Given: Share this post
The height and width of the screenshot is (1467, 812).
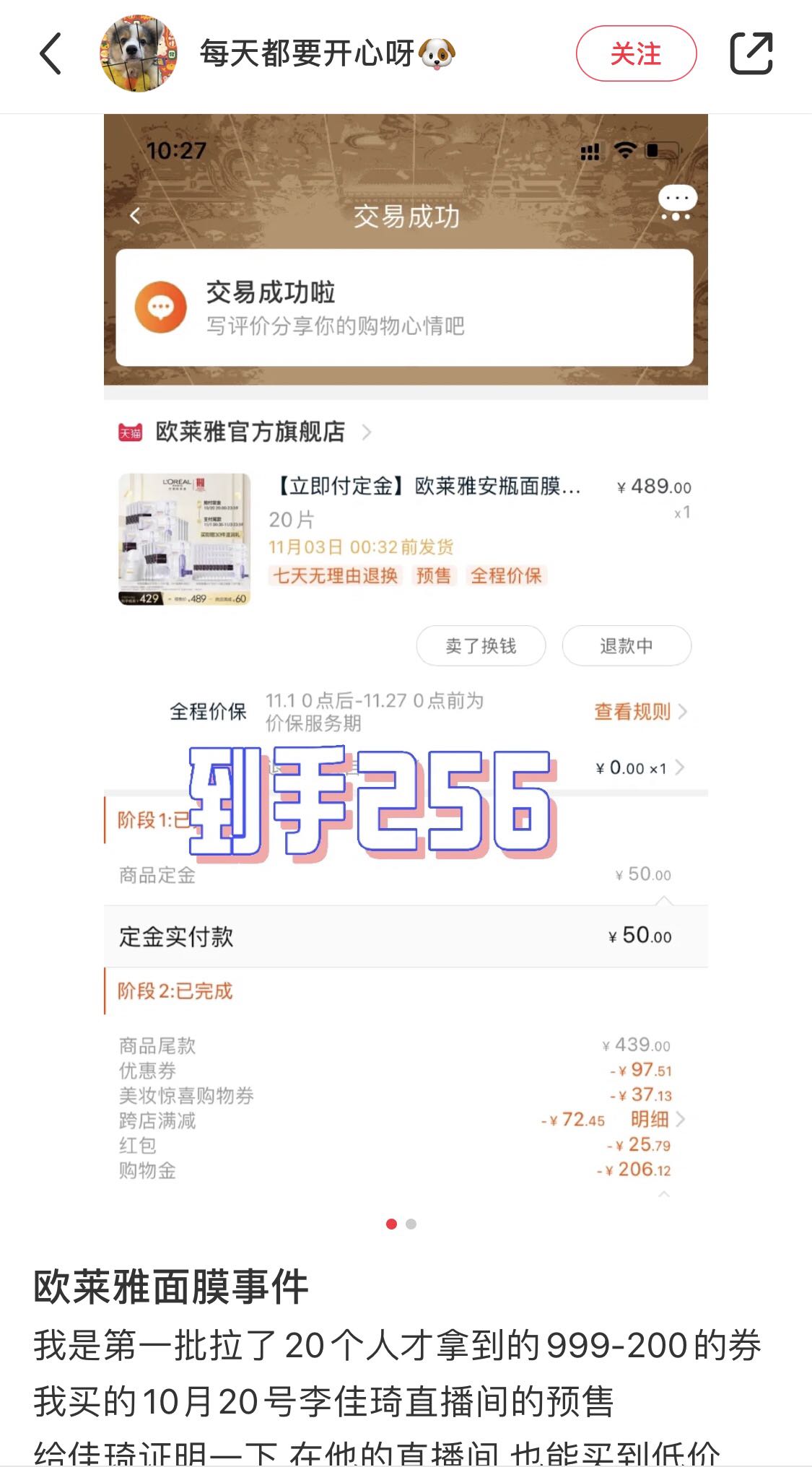Looking at the screenshot, I should click(x=751, y=53).
